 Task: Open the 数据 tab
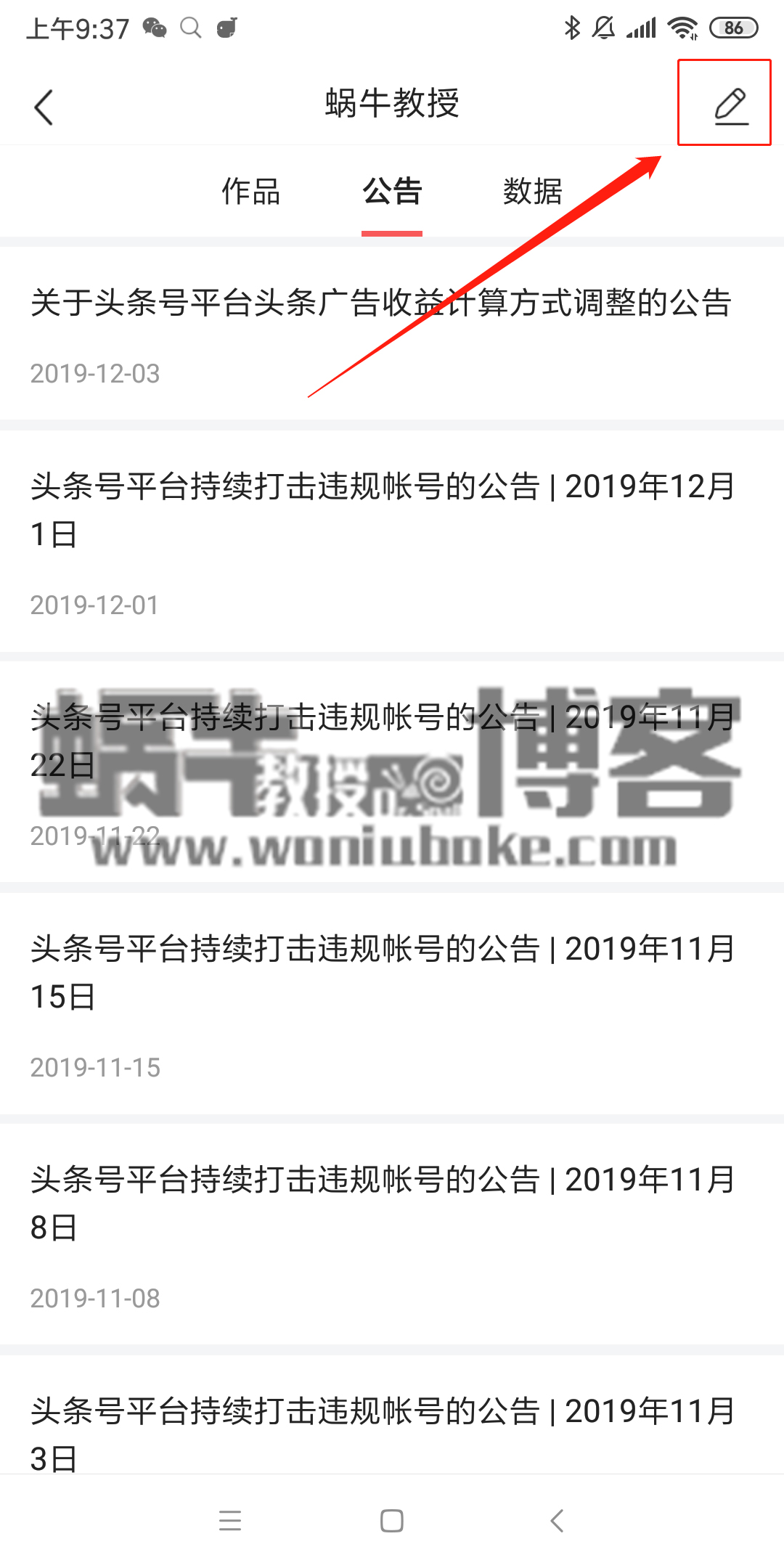[533, 192]
